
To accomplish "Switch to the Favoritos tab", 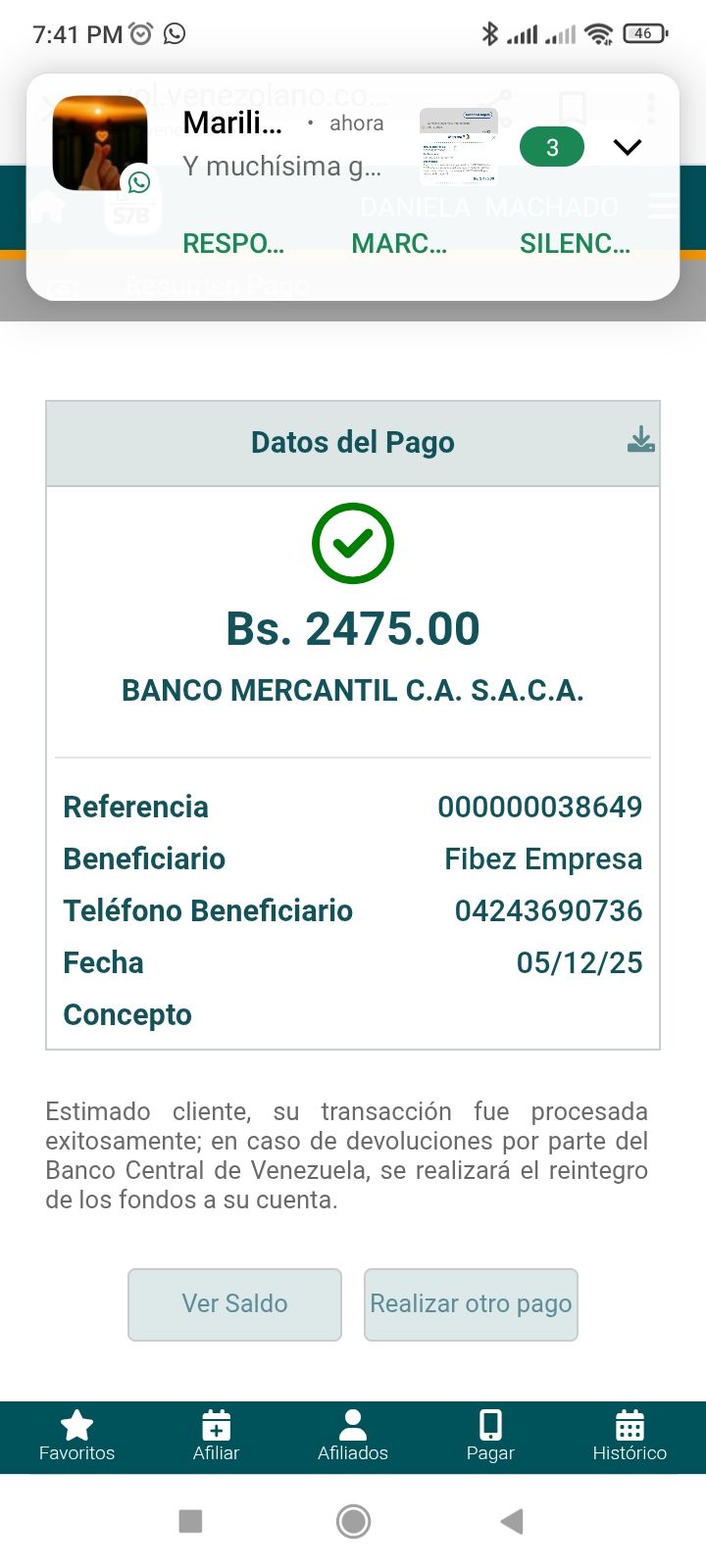I will [76, 1437].
